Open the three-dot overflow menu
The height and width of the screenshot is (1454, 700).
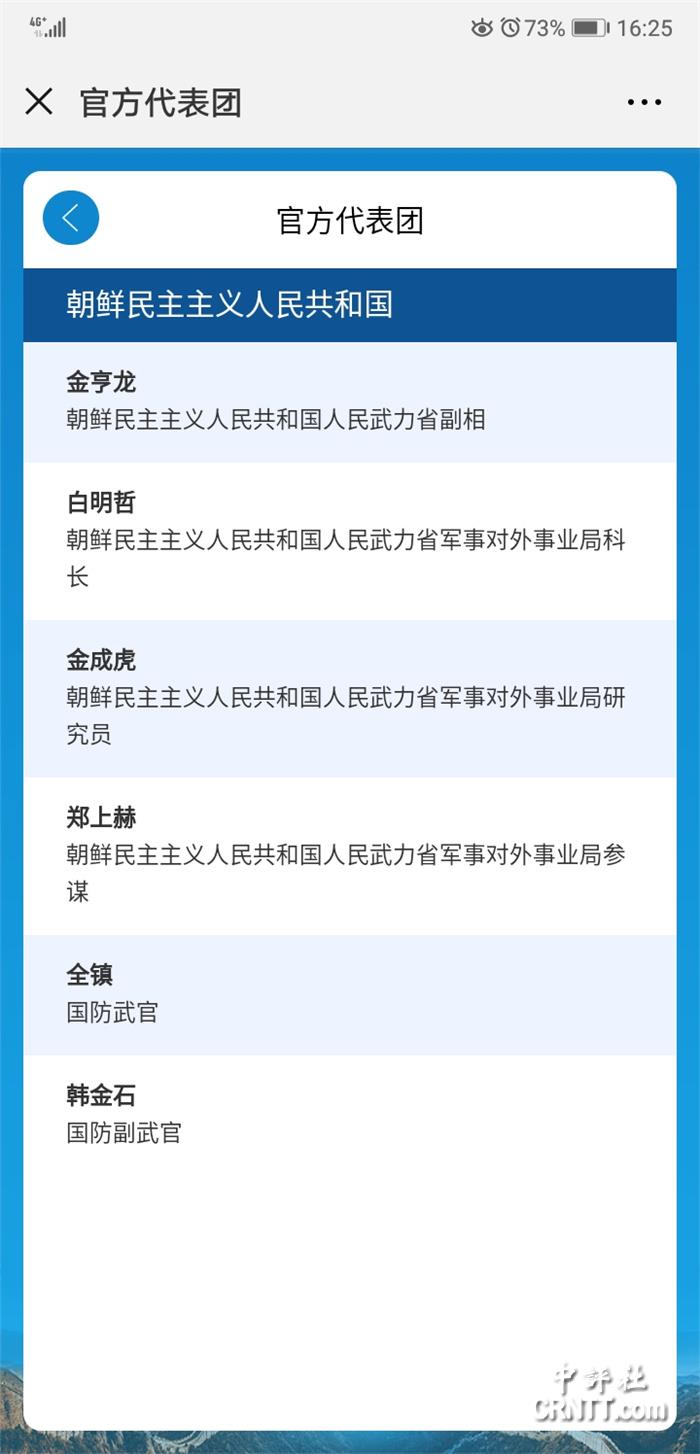click(x=644, y=102)
